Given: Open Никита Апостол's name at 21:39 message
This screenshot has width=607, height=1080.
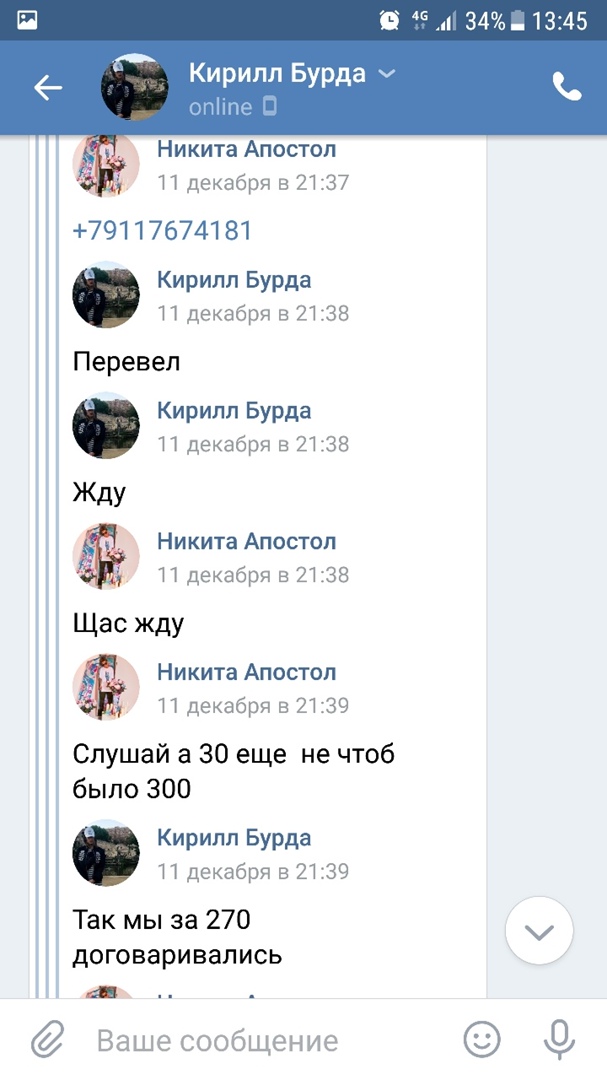Looking at the screenshot, I should click(x=246, y=672).
